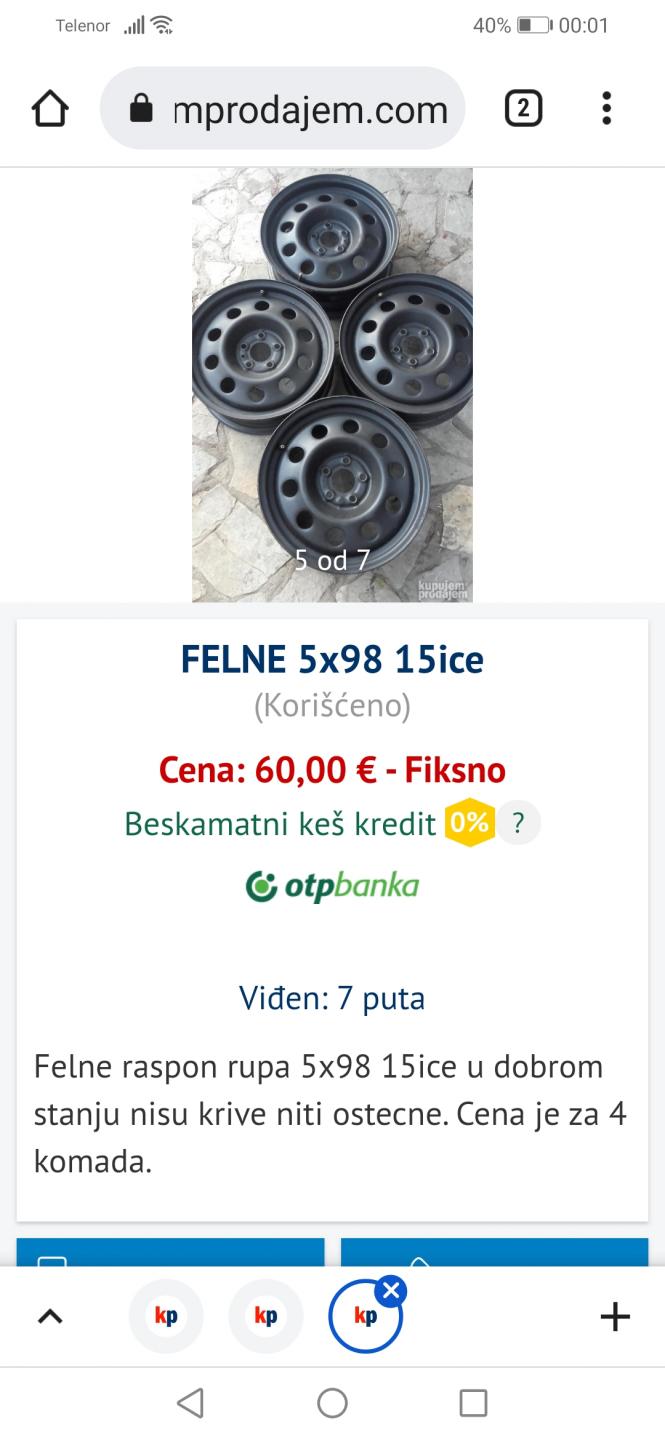Open the browser overflow menu
Screen dimensions: 665x1440
(606, 108)
